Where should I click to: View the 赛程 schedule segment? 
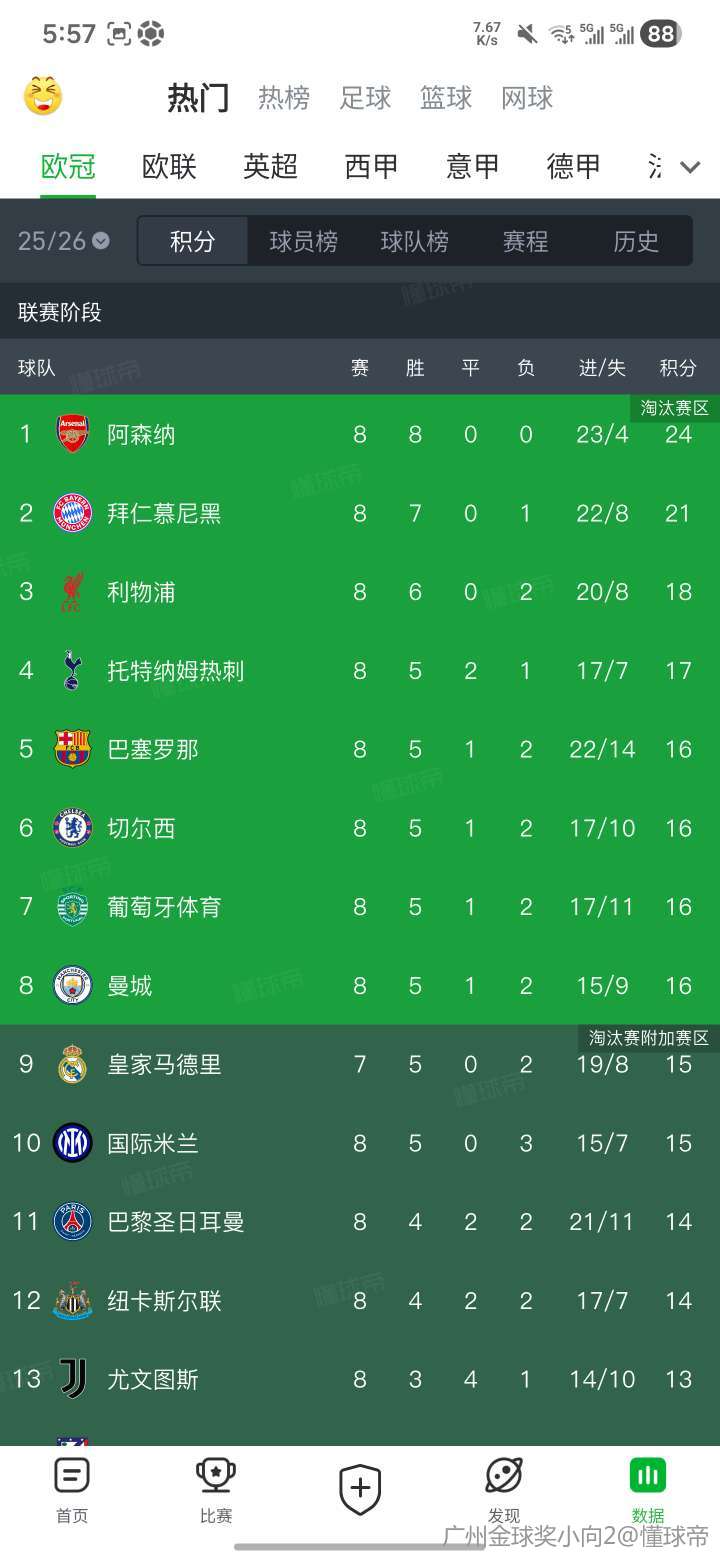point(525,241)
